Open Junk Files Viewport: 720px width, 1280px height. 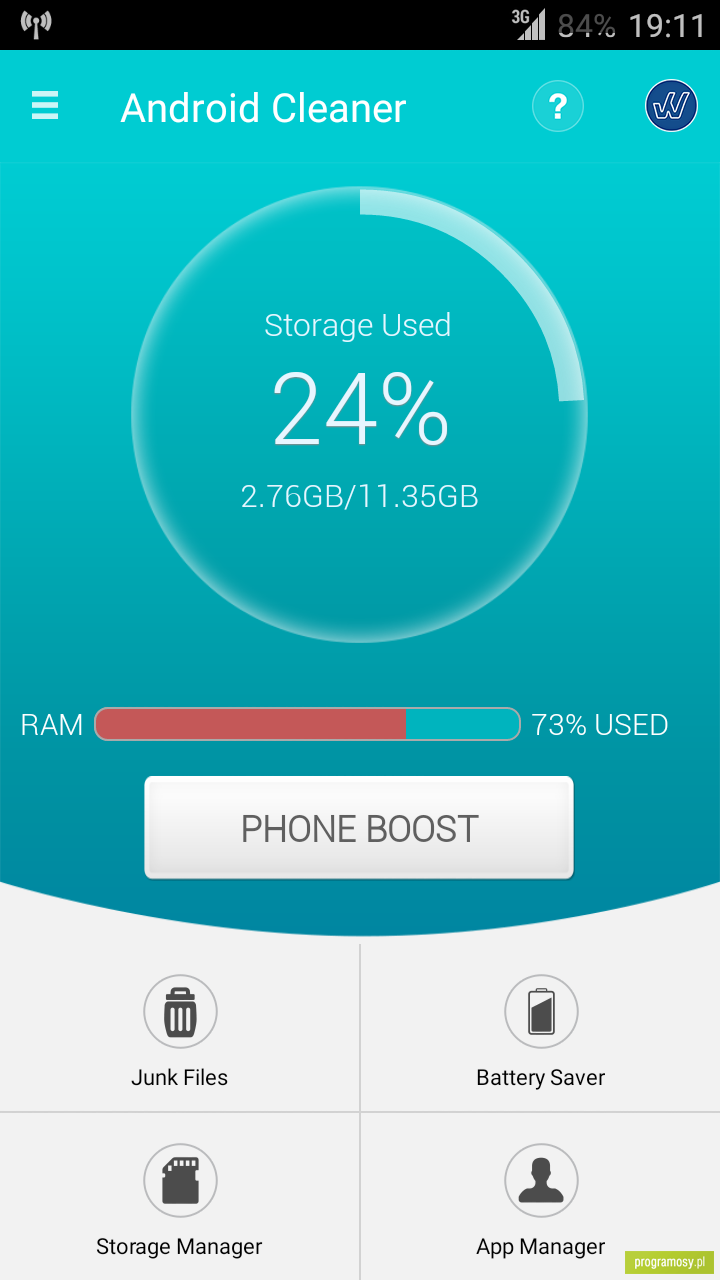[x=180, y=1029]
